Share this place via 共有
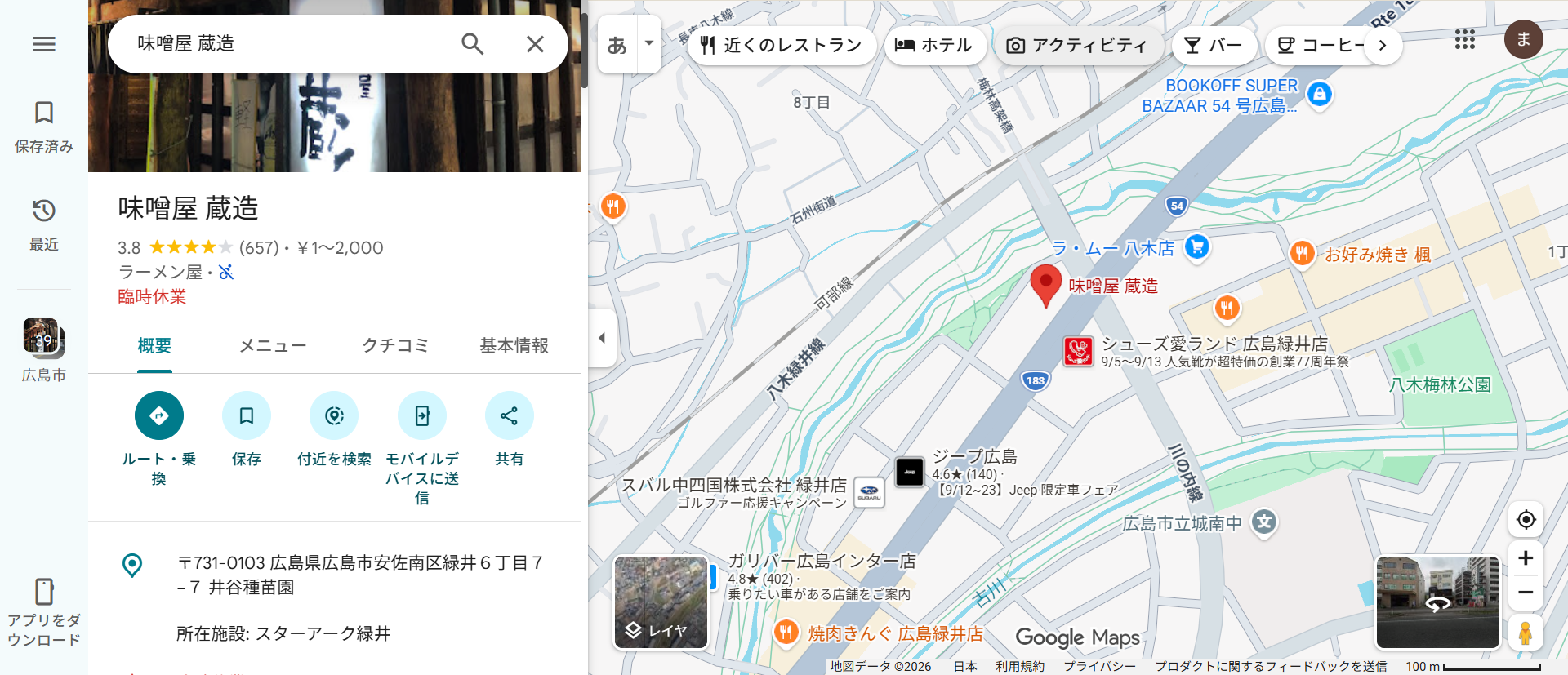The height and width of the screenshot is (675, 1568). (x=510, y=429)
